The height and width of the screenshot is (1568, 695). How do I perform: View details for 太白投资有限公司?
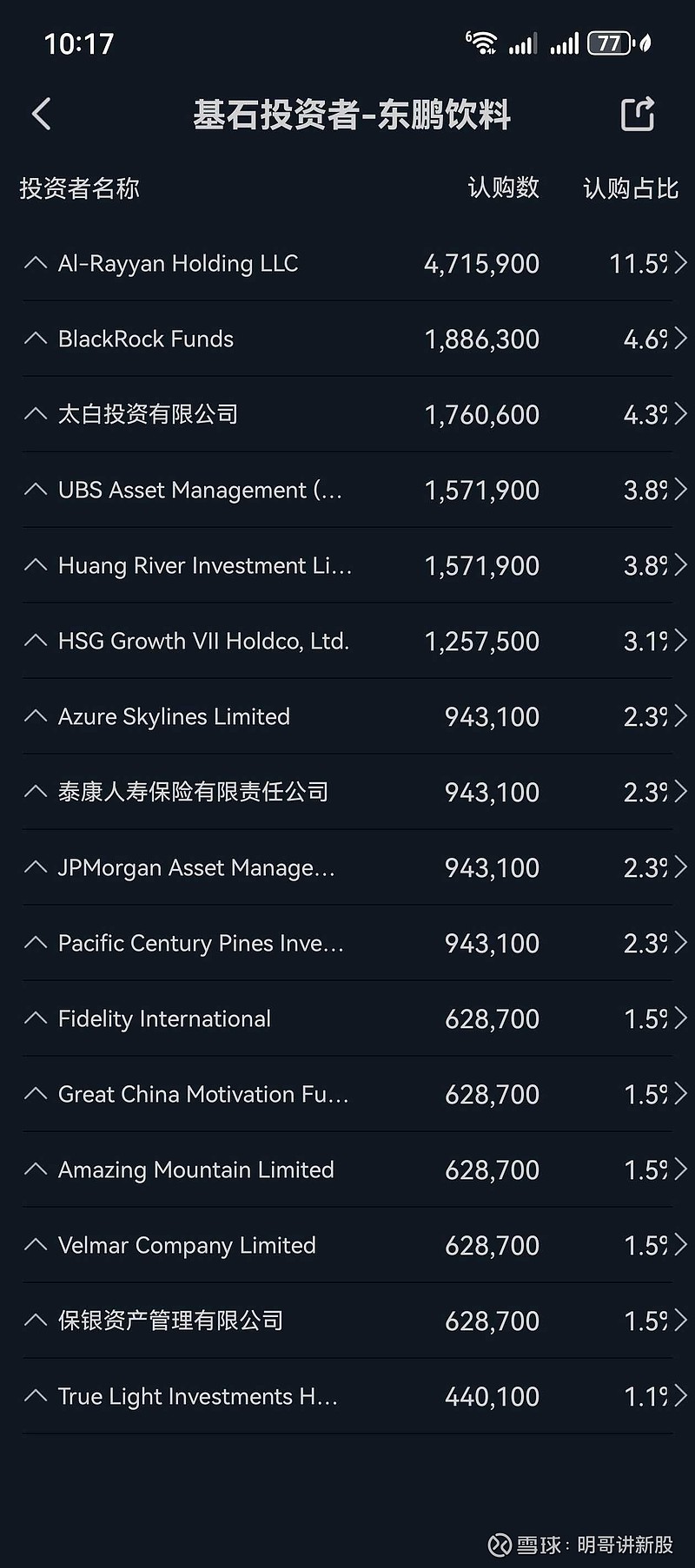[347, 414]
